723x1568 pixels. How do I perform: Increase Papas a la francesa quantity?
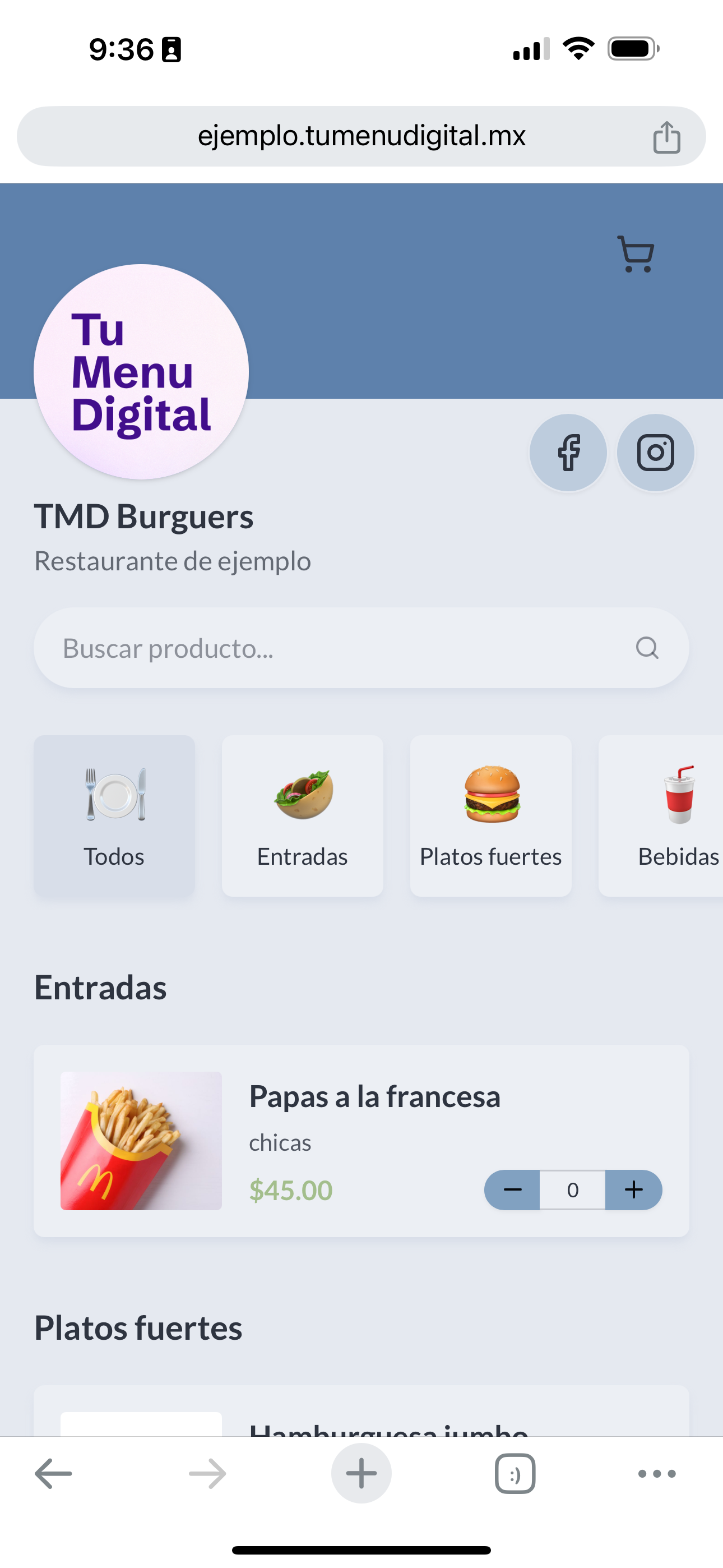[633, 1189]
